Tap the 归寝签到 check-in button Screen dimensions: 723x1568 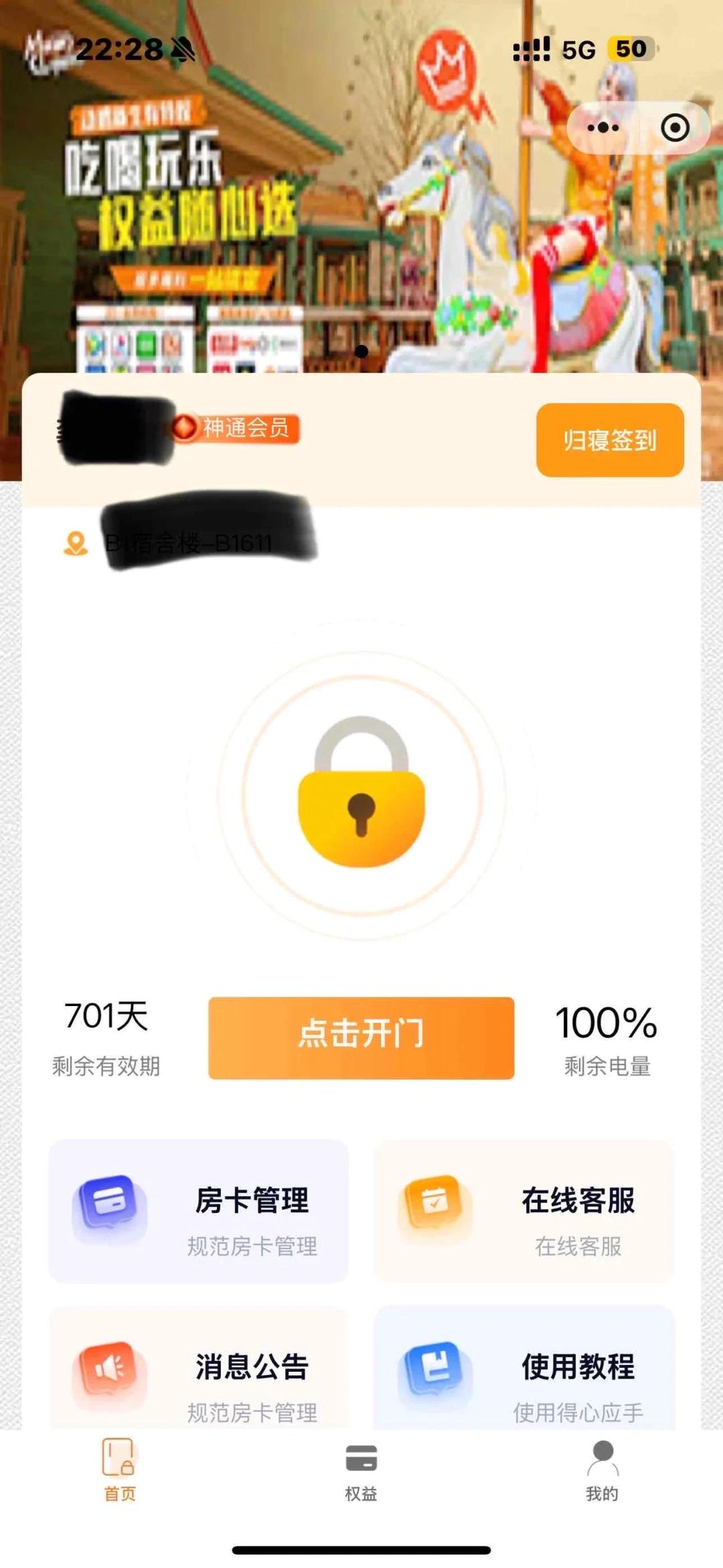tap(609, 440)
